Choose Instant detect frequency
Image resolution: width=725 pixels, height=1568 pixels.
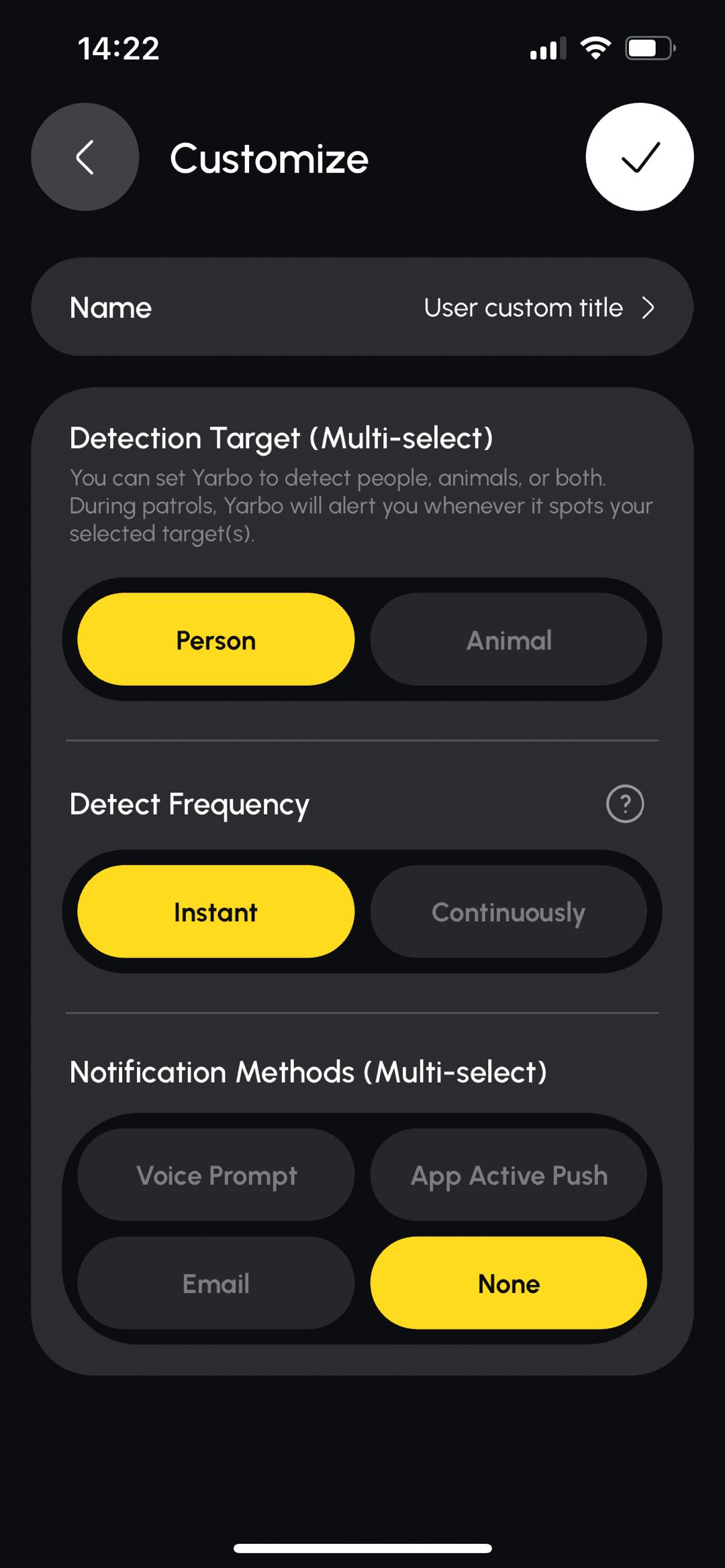[x=215, y=912]
